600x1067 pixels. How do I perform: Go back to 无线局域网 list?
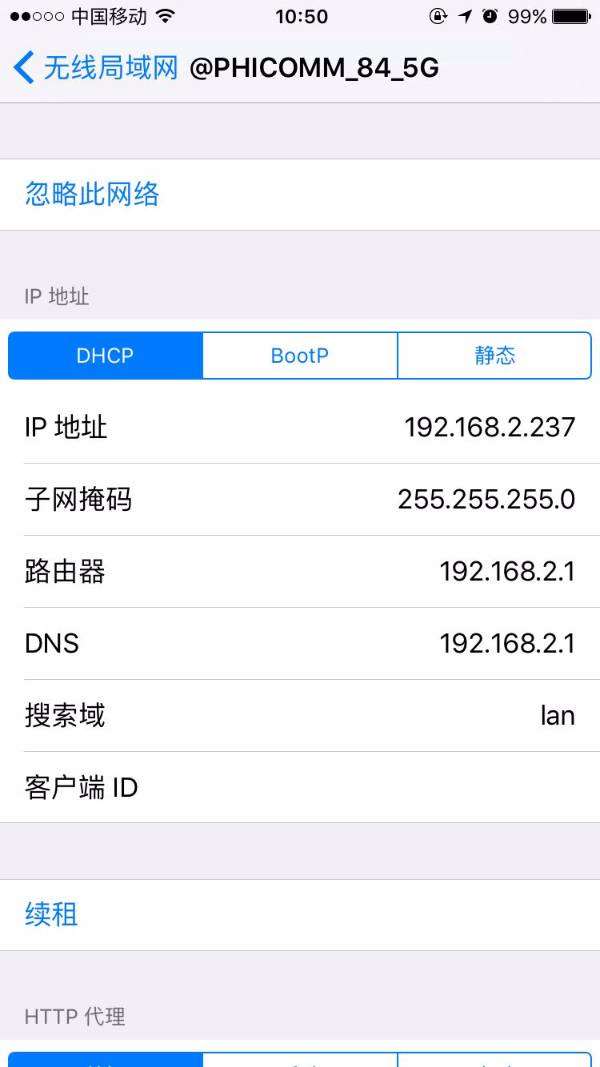95,68
